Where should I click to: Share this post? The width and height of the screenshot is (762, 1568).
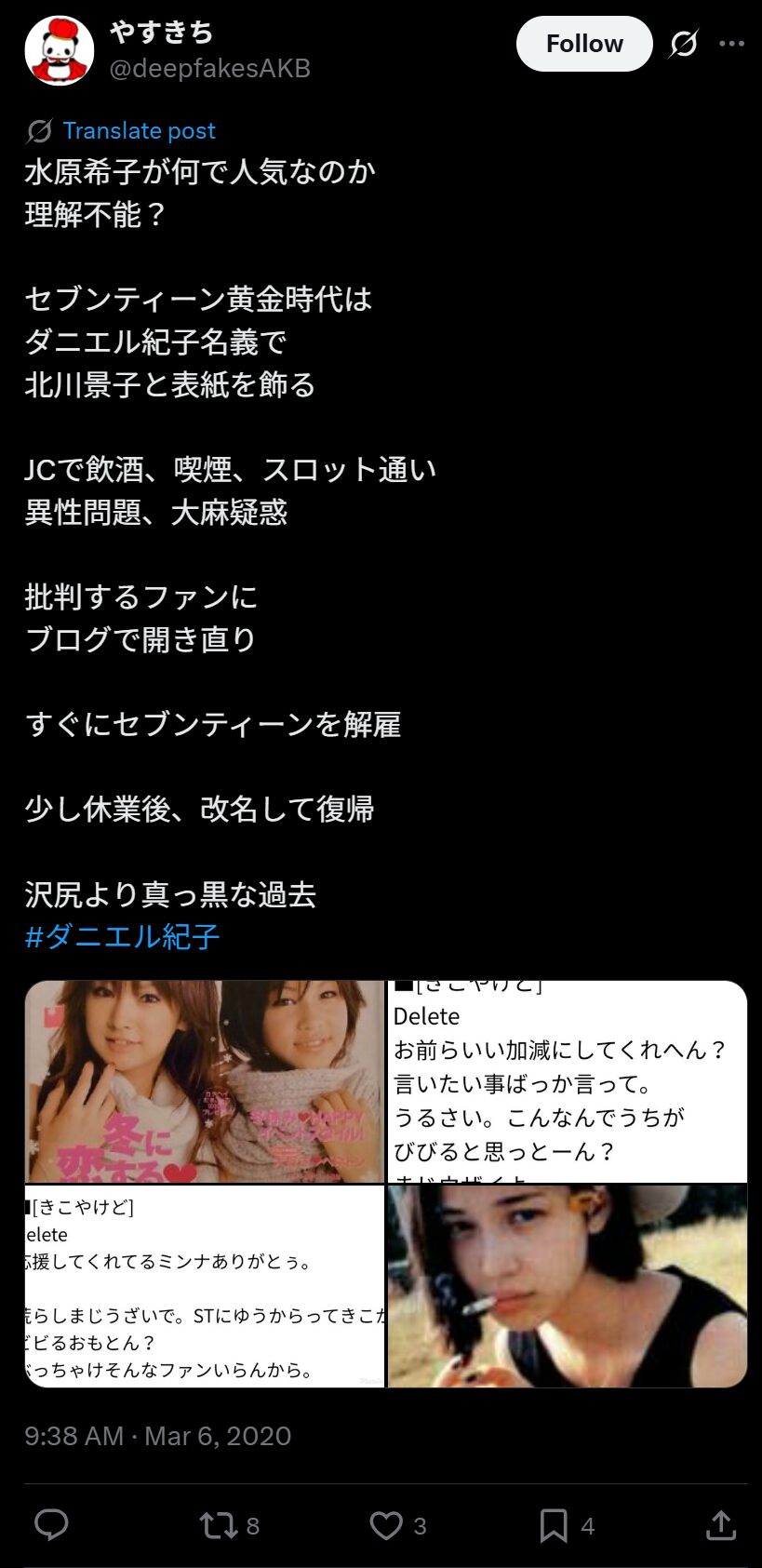pyautogui.click(x=721, y=1525)
